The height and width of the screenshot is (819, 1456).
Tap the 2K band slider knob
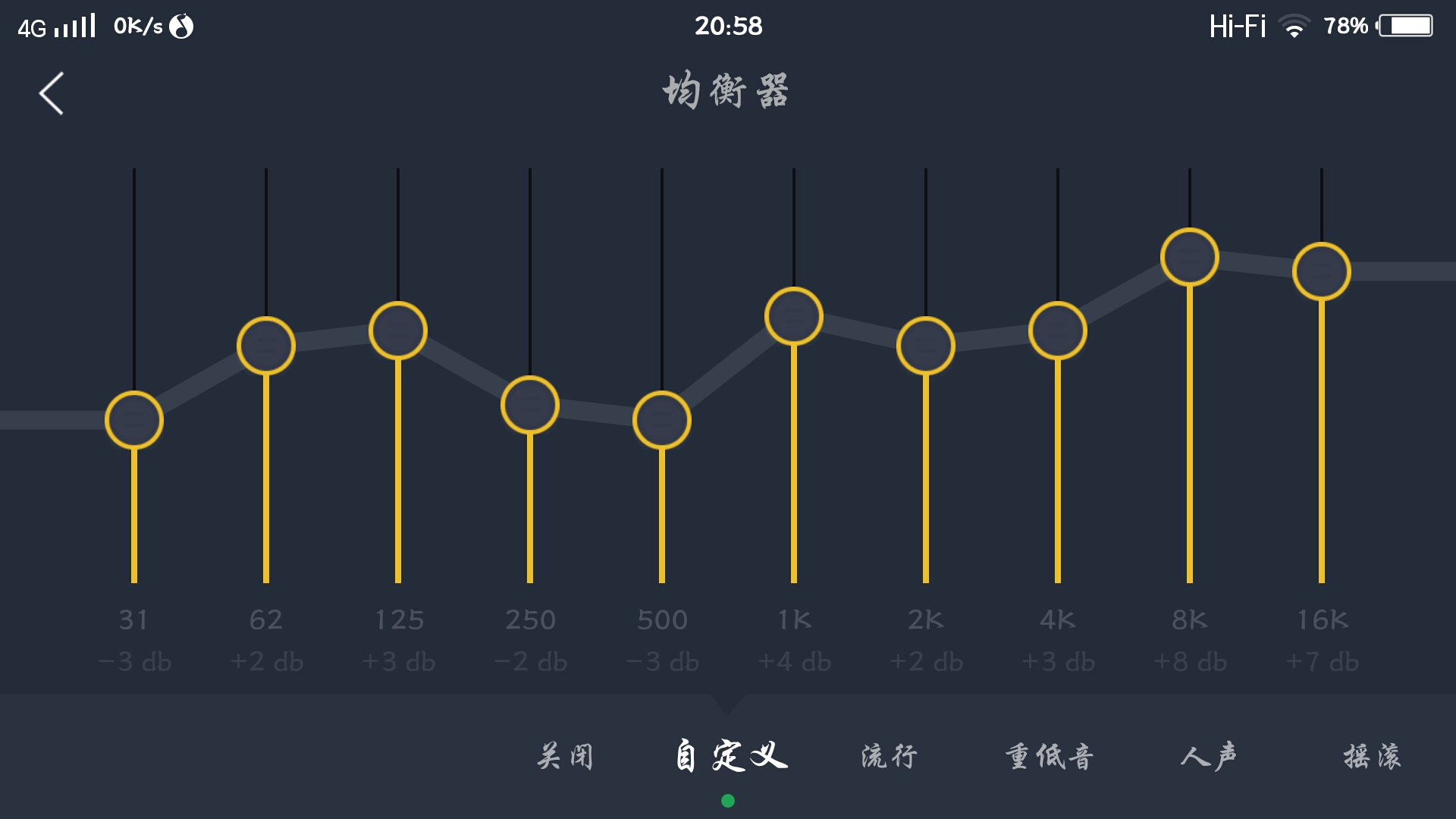click(x=926, y=346)
